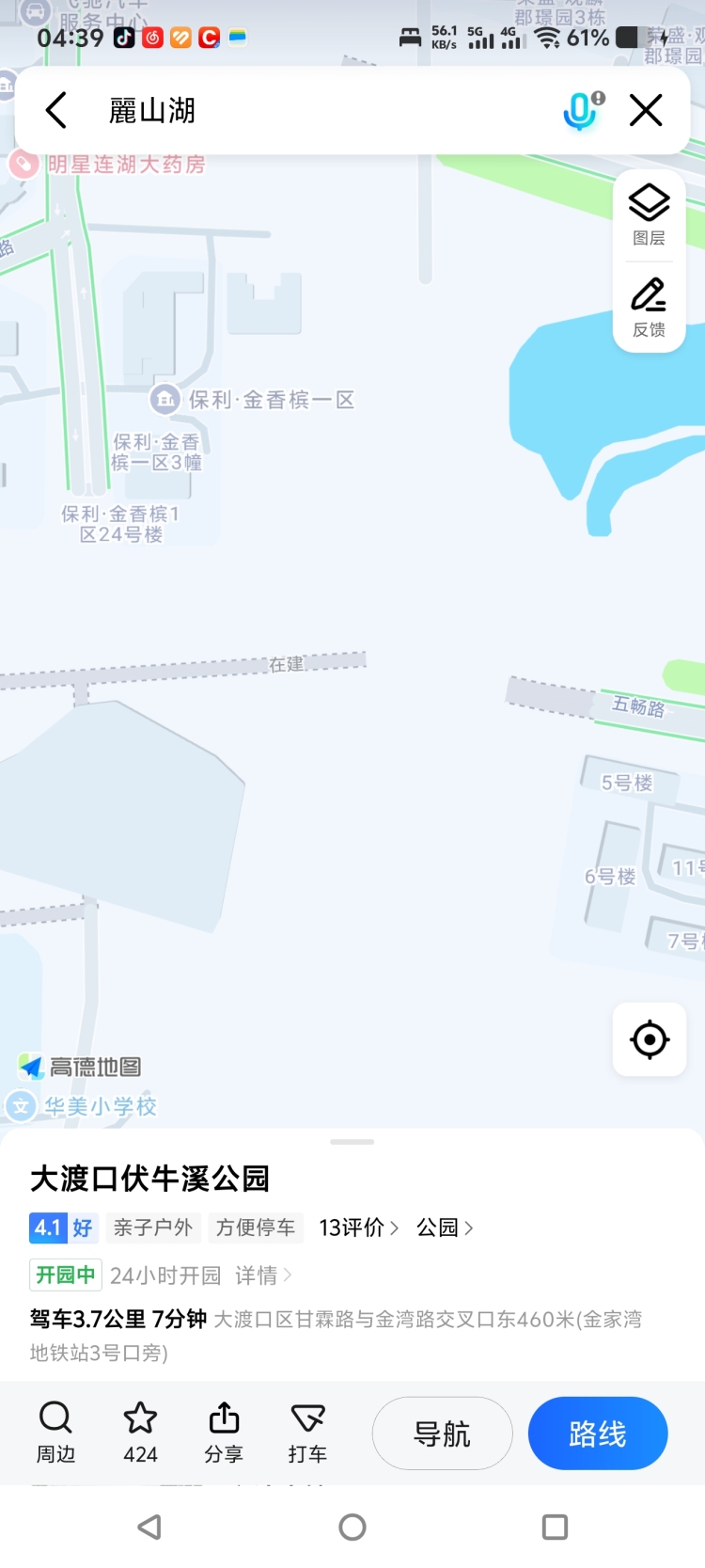The height and width of the screenshot is (1568, 705).
Task: Recenter map on my current location
Action: pos(650,1040)
